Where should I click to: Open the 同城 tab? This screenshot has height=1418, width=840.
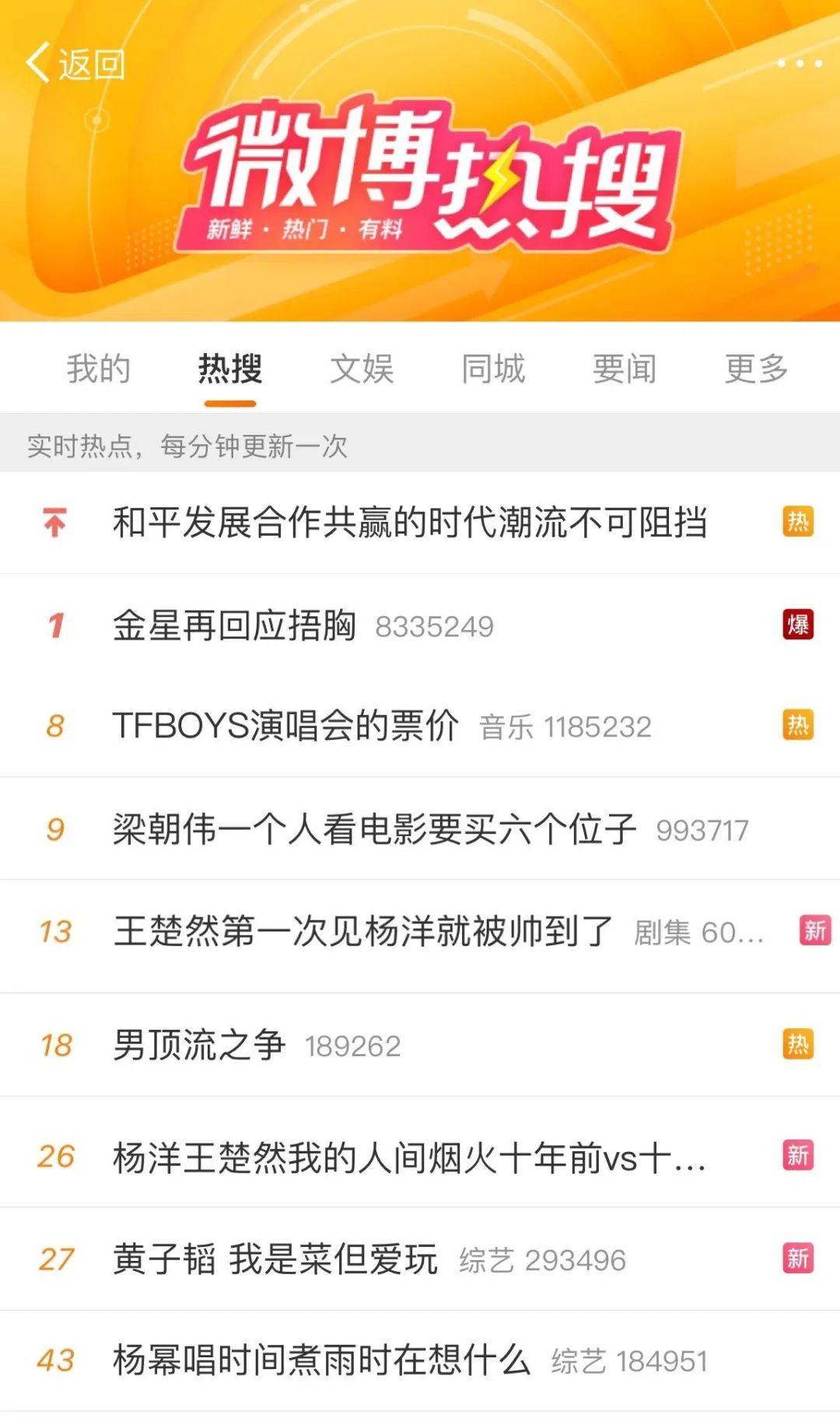pos(493,369)
